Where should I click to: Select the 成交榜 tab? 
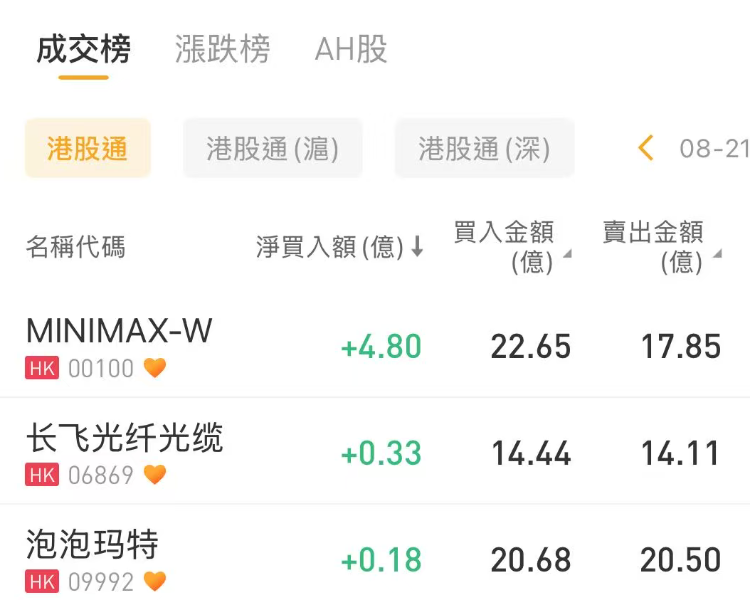84,49
